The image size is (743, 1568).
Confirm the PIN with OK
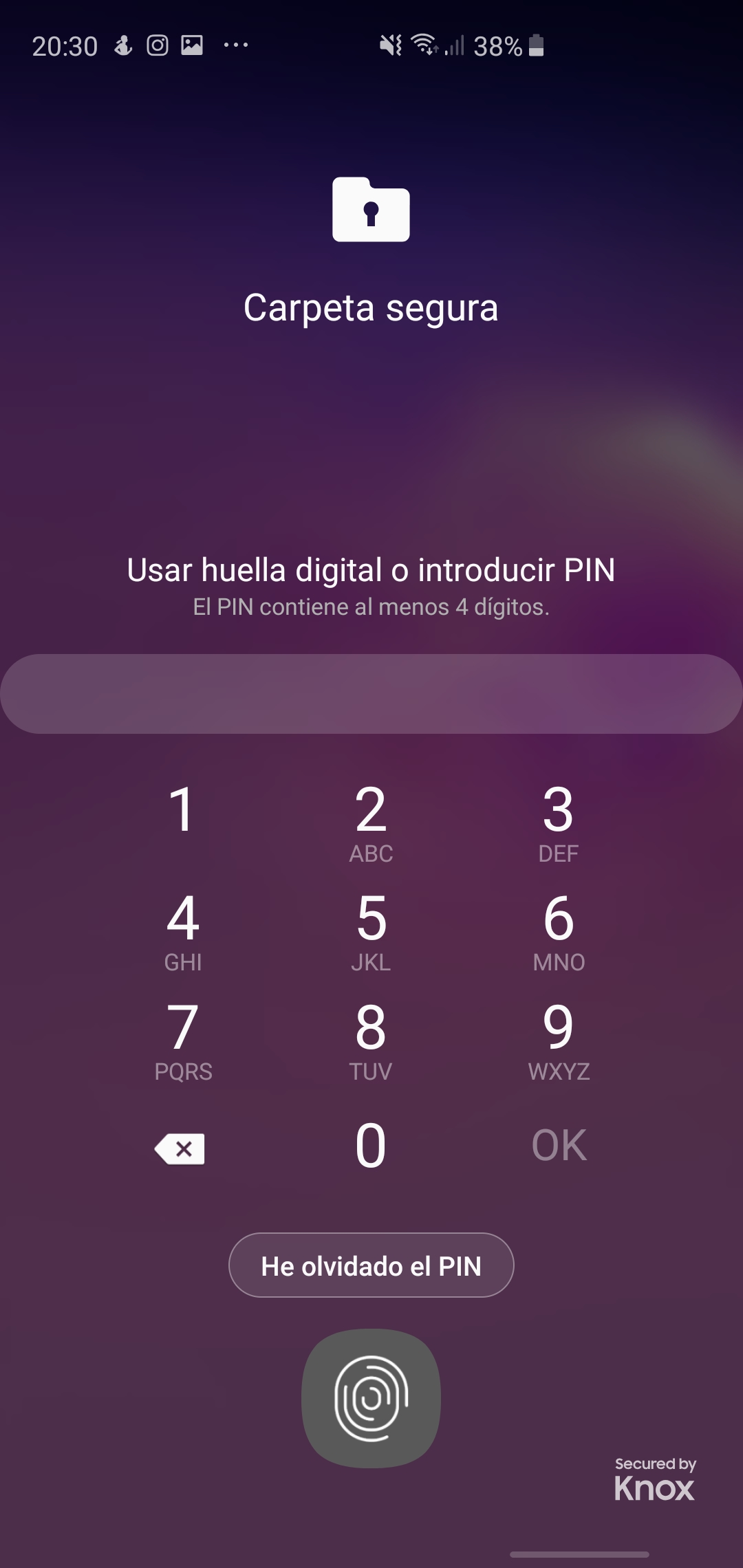[x=559, y=1146]
